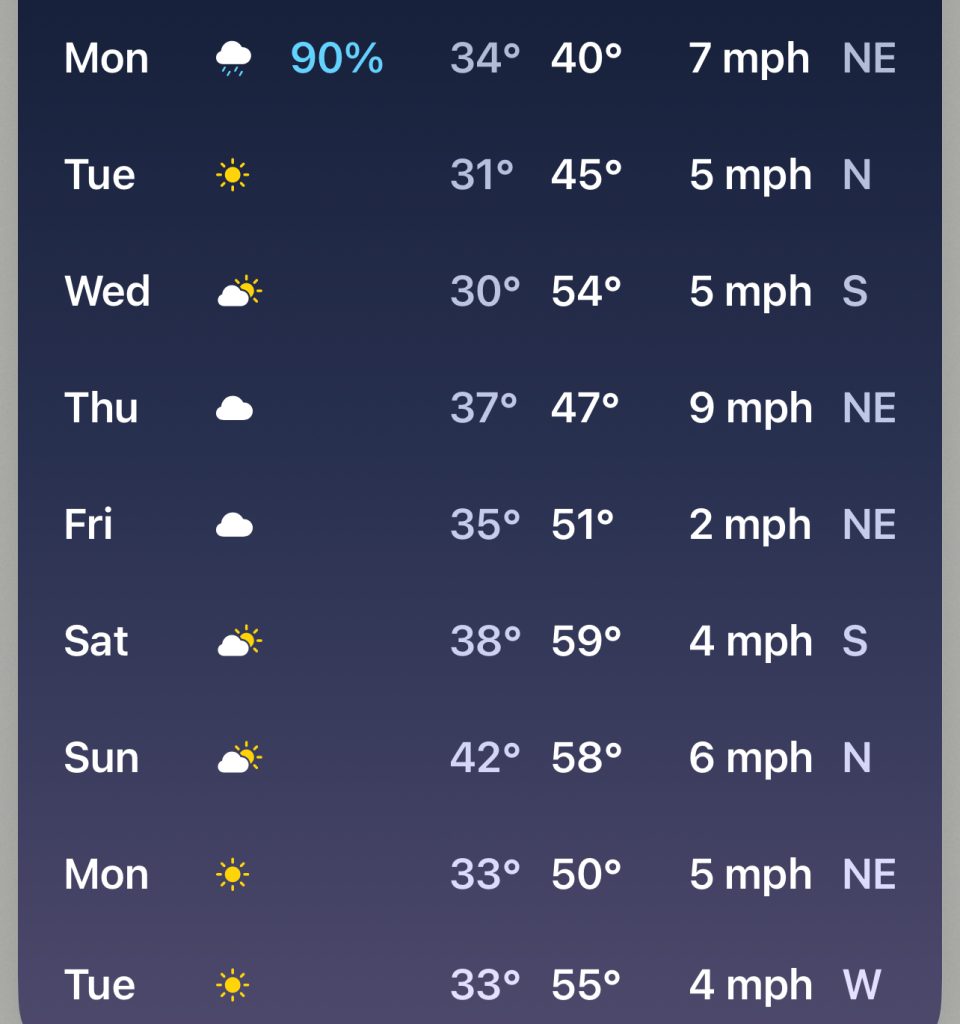
Task: Open the Wed forecast row
Action: click(x=480, y=291)
